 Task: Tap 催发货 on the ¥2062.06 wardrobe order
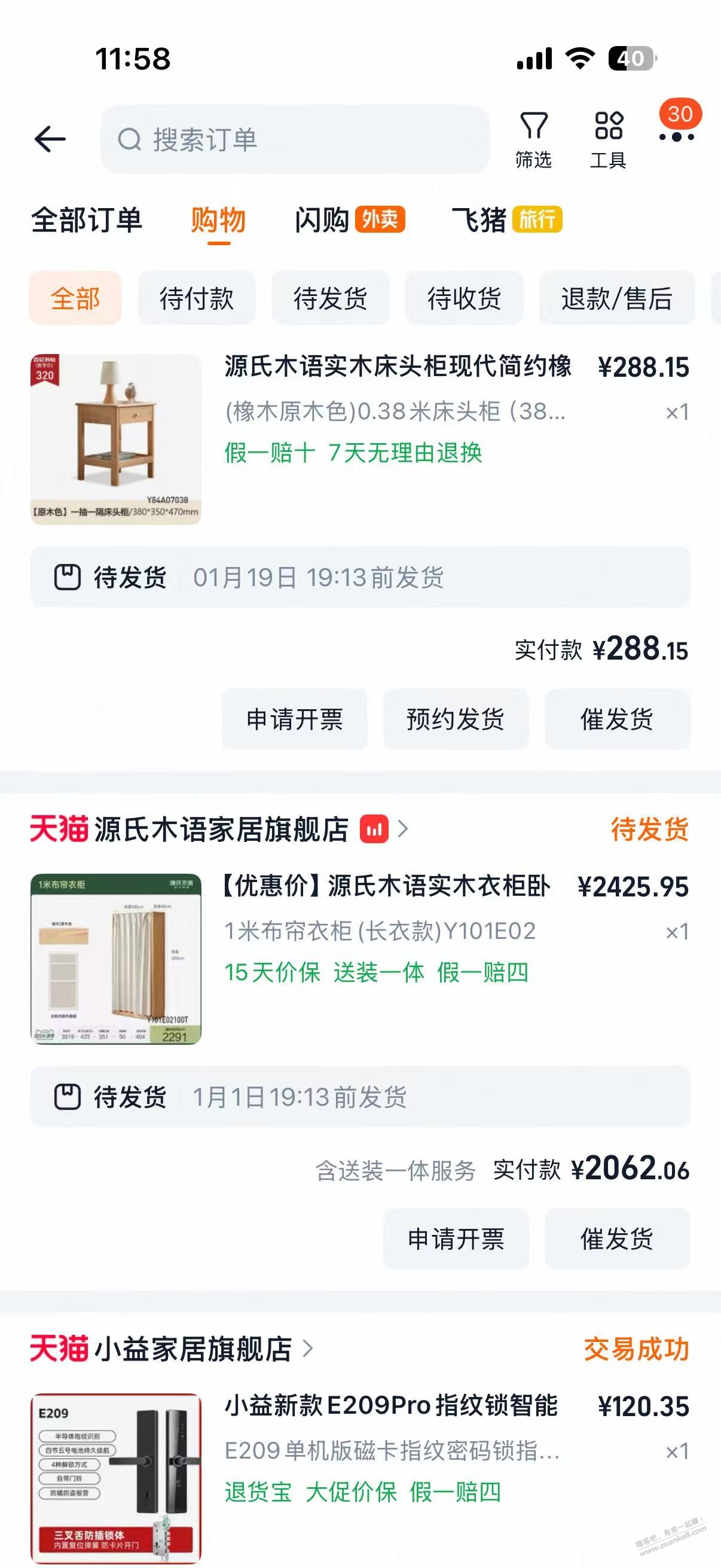click(x=616, y=1238)
